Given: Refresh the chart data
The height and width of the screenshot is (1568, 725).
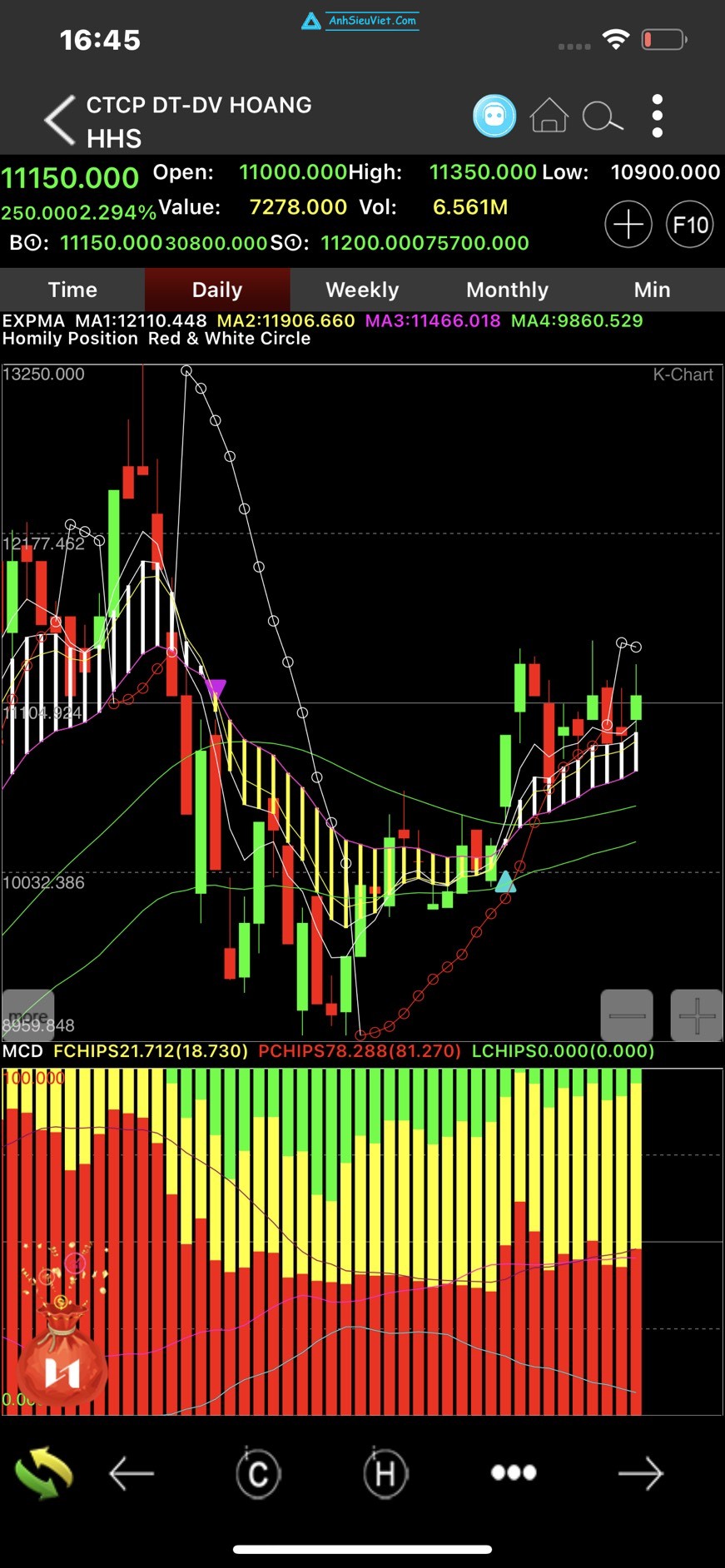Looking at the screenshot, I should [43, 1473].
